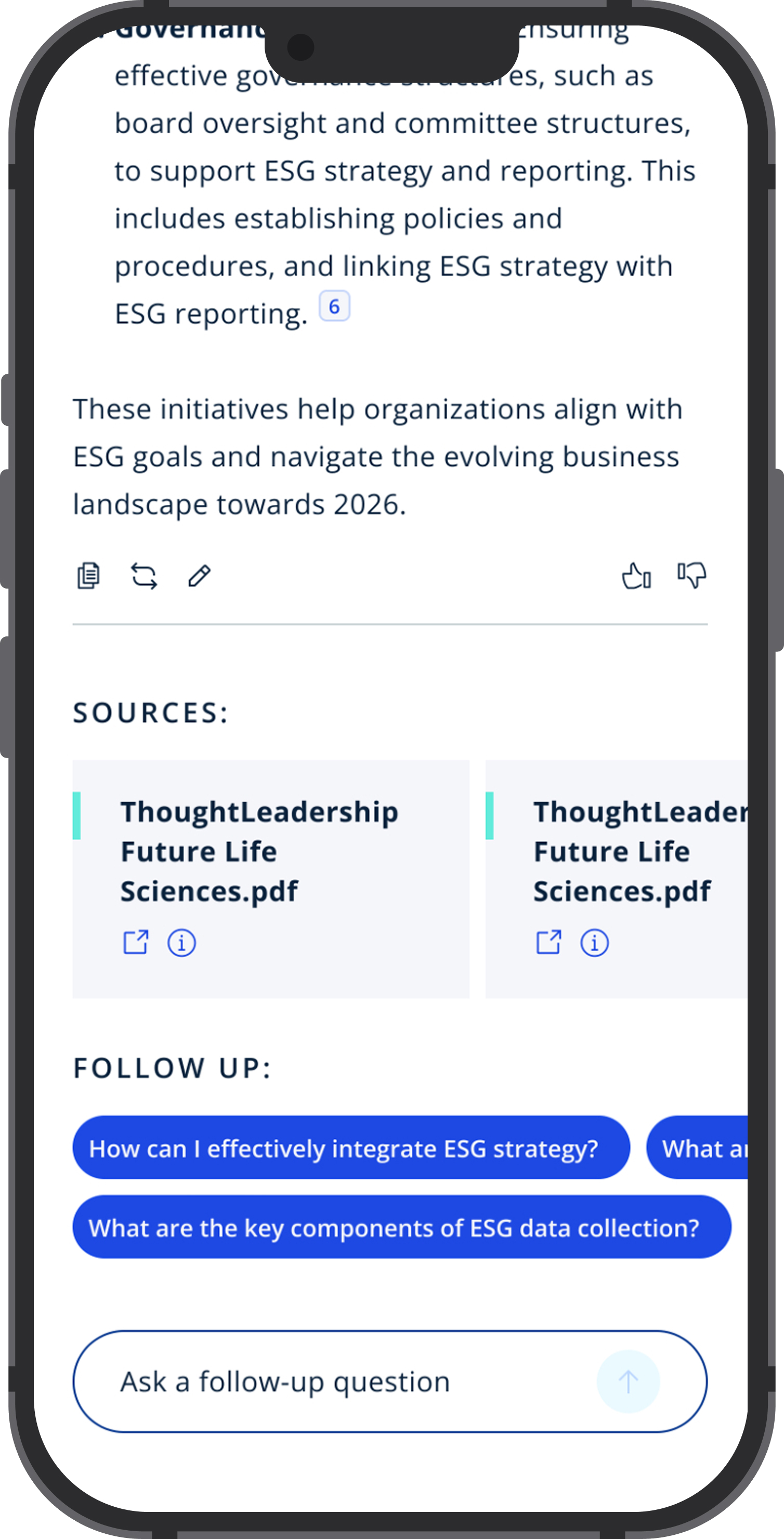
Task: Tap the open-external icon on the second source card
Action: click(548, 943)
